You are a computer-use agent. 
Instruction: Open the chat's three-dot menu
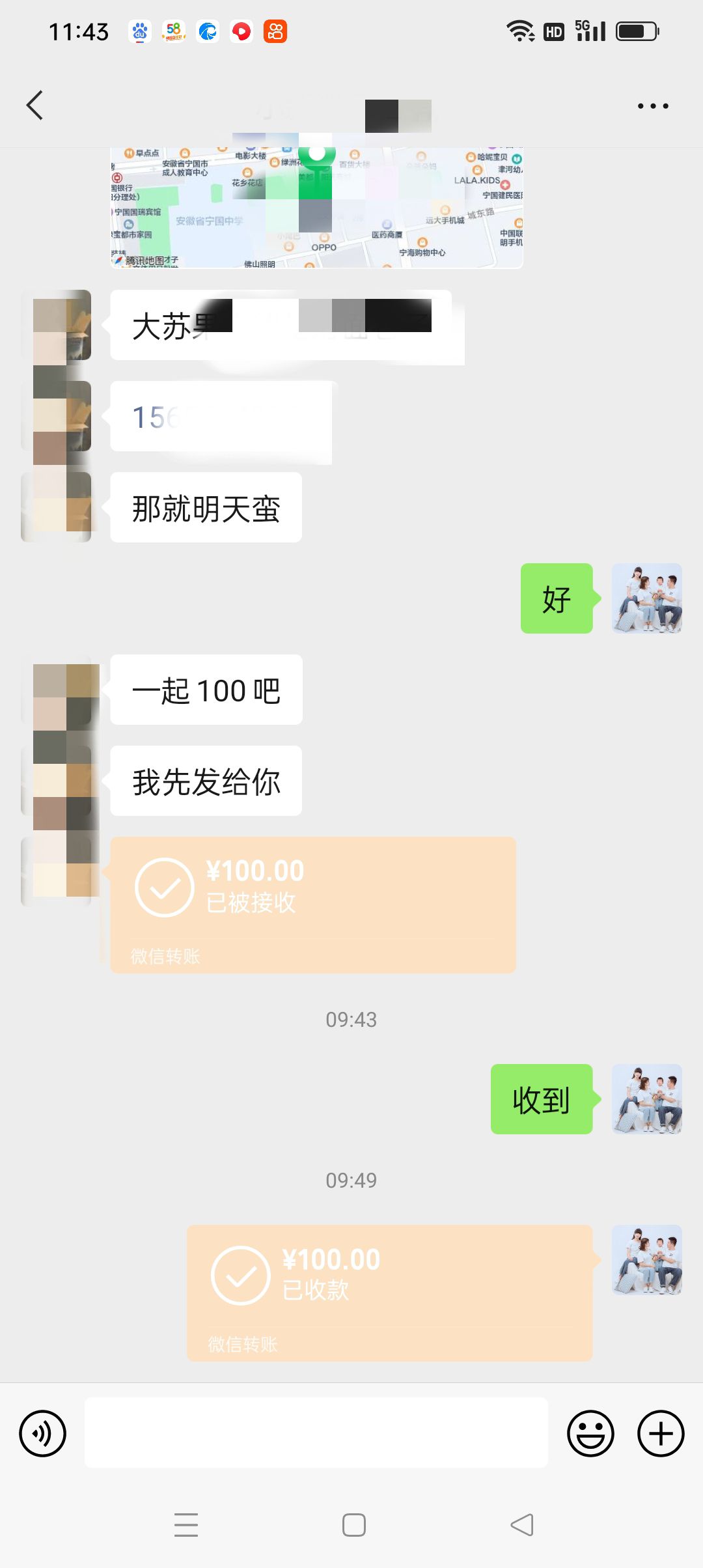coord(652,105)
